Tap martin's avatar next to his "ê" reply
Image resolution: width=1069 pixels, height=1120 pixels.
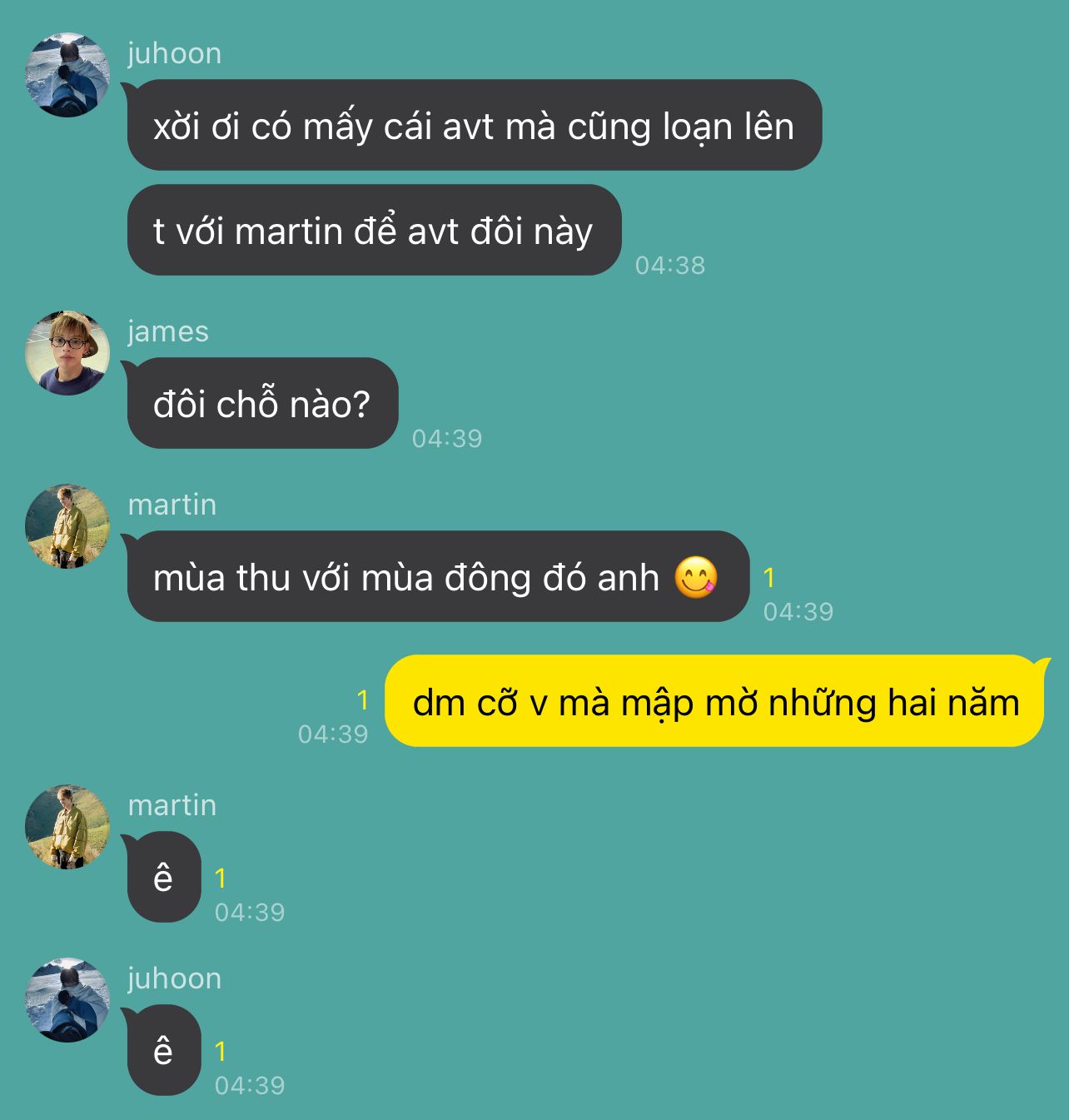(x=67, y=827)
